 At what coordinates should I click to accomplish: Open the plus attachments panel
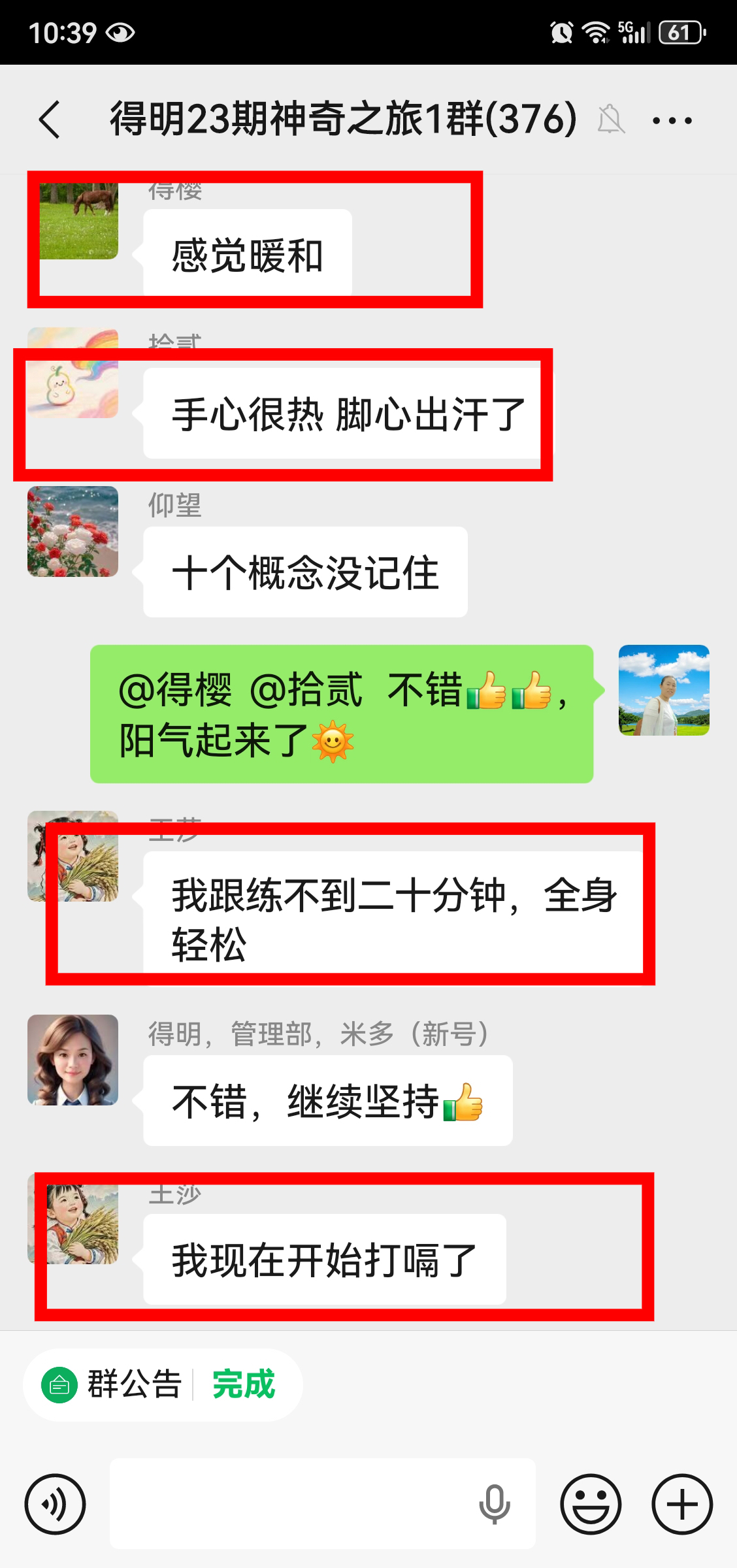(x=682, y=1504)
